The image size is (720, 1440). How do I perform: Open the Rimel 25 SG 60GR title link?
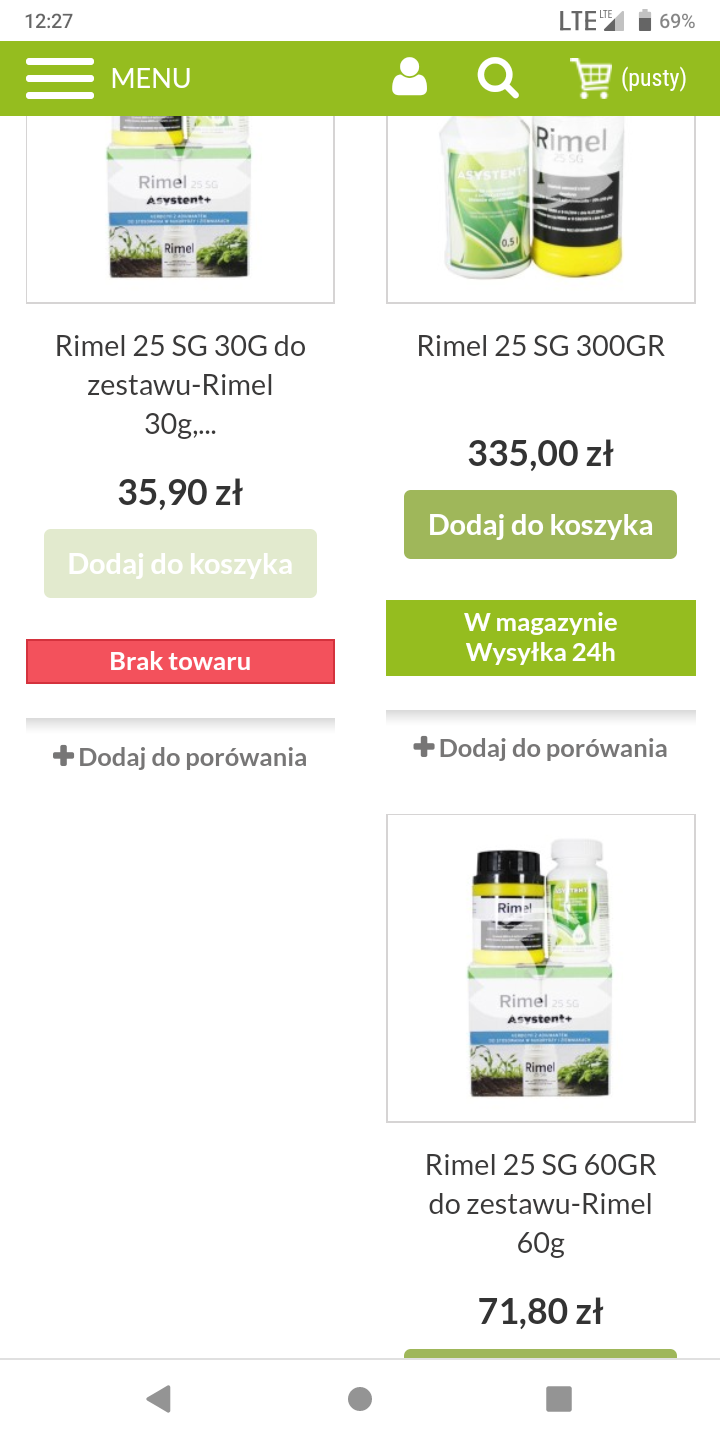[x=540, y=1204]
